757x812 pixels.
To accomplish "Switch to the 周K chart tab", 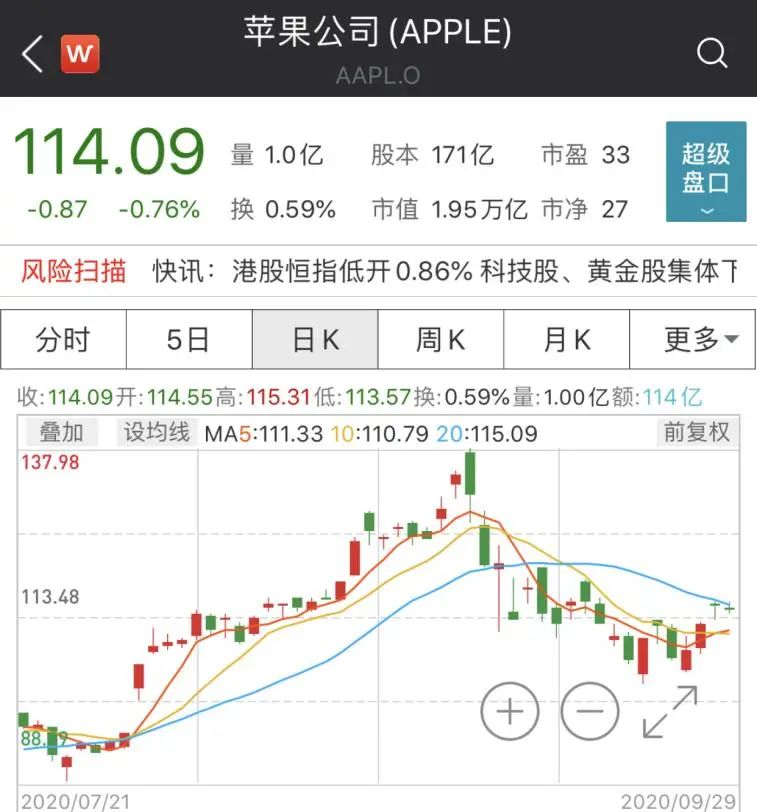I will (441, 340).
